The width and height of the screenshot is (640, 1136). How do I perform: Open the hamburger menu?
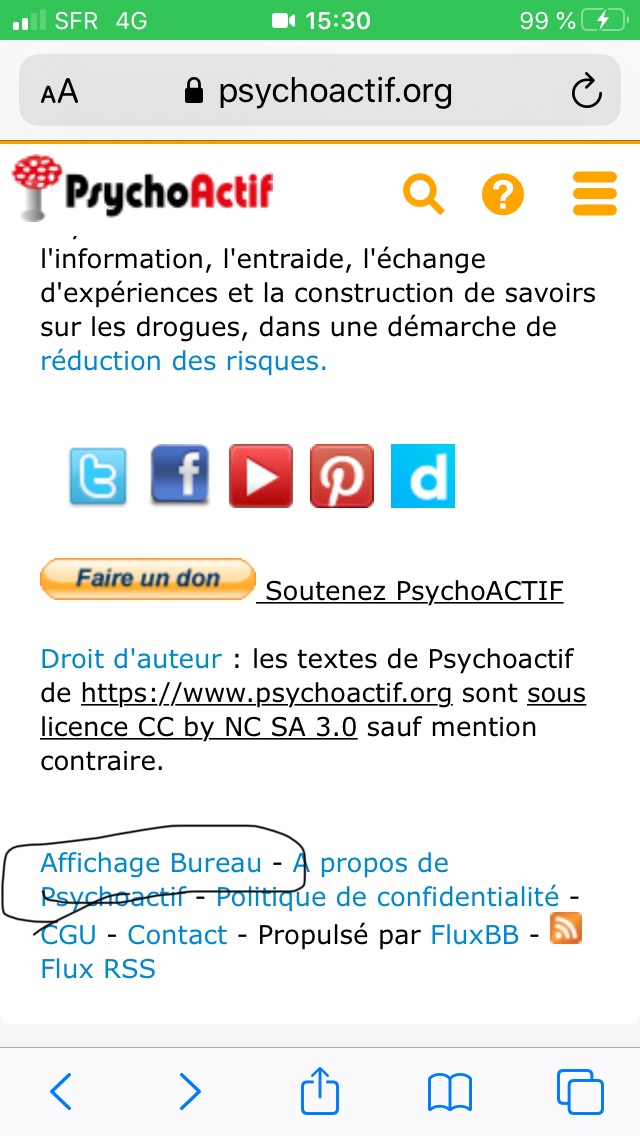[594, 193]
